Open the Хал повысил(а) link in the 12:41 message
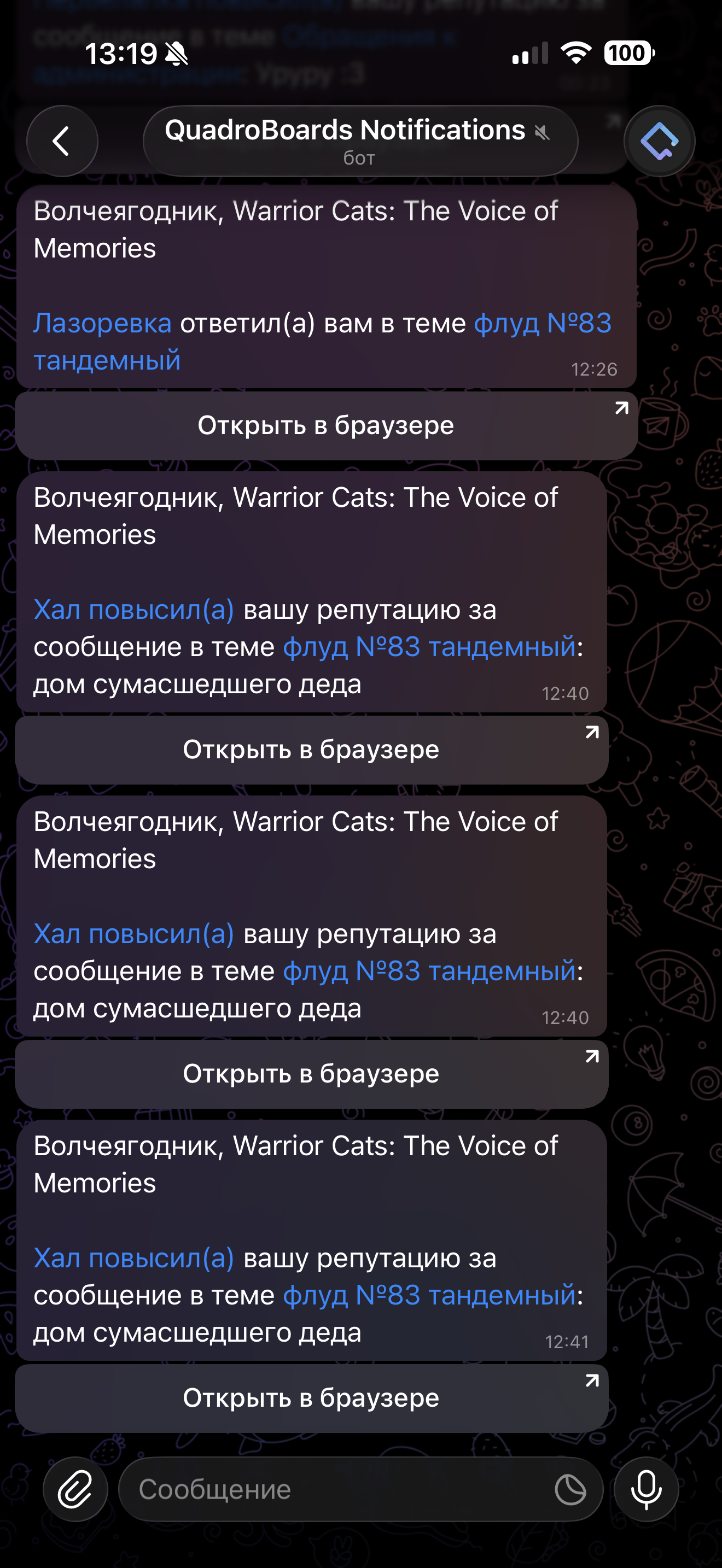The image size is (722, 1568). coord(134,1258)
